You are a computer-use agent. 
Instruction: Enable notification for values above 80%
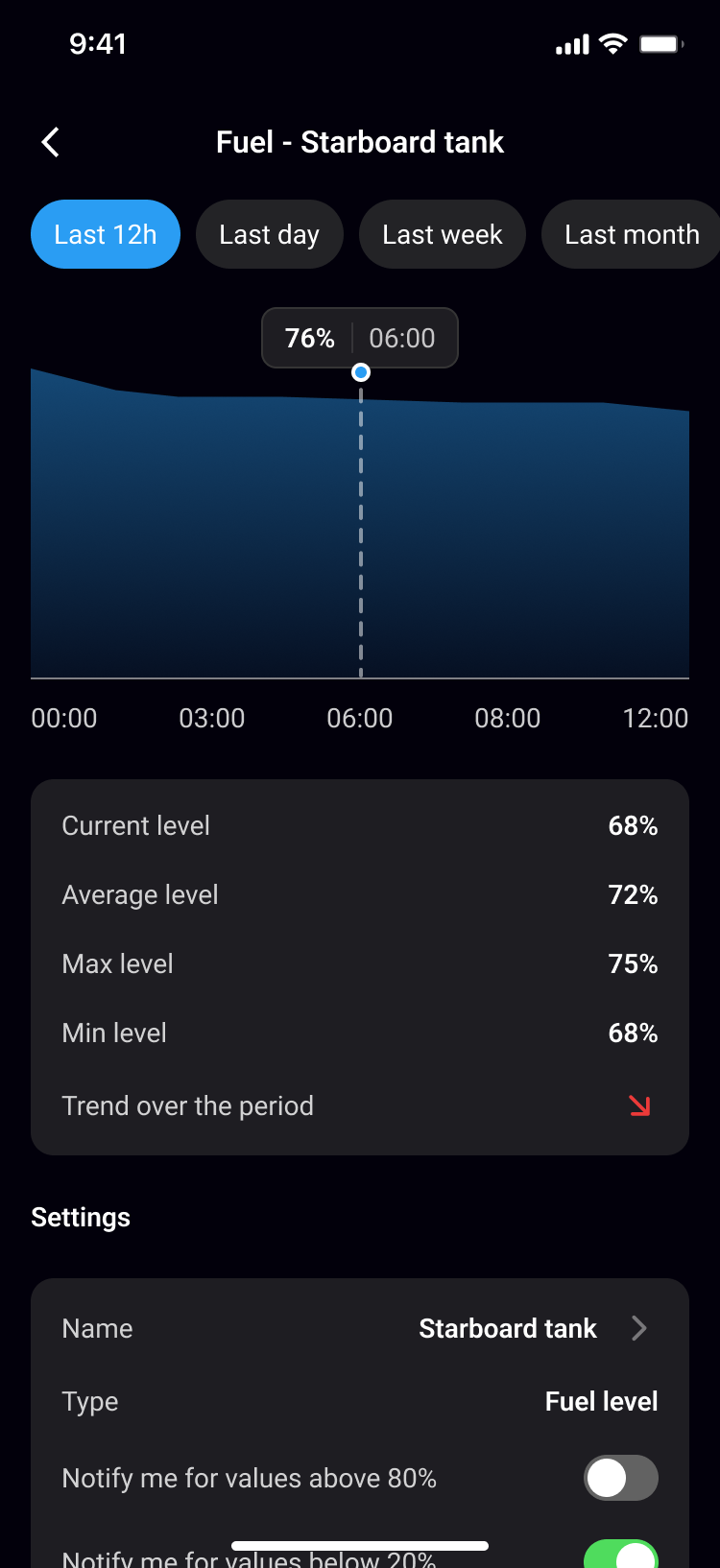pyautogui.click(x=620, y=1478)
